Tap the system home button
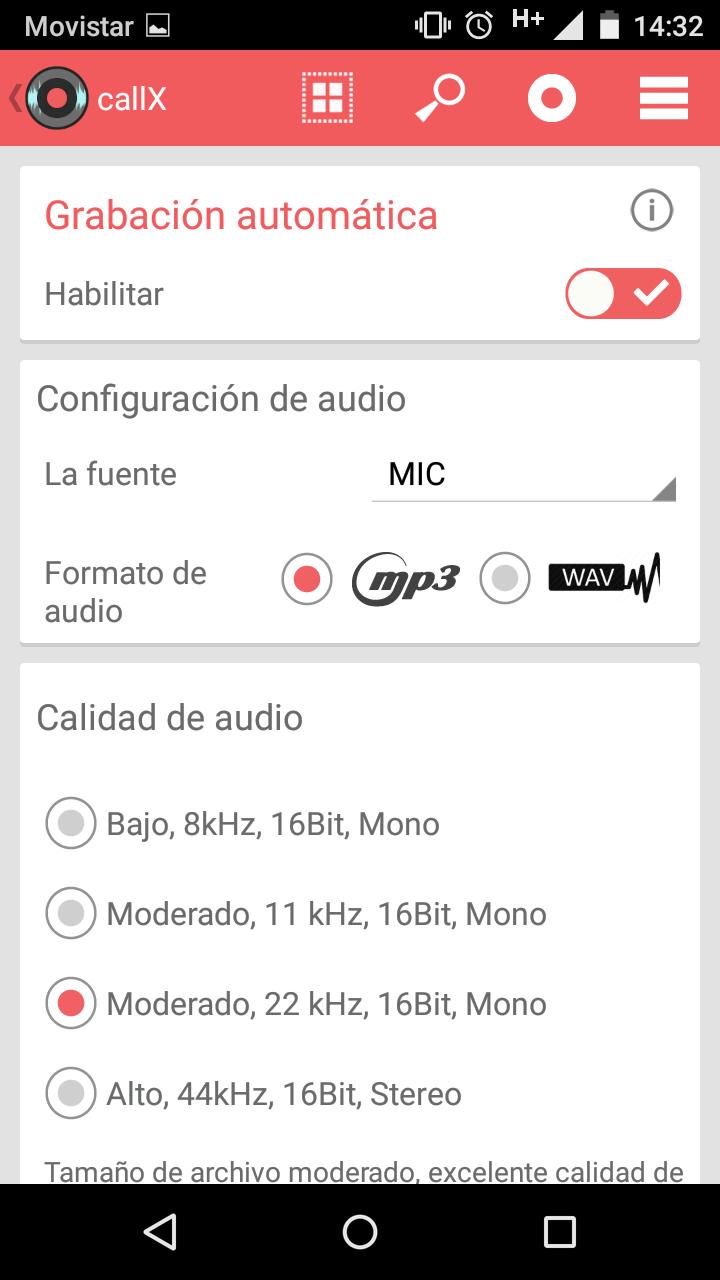Screen dimensions: 720x1280 [360, 1231]
